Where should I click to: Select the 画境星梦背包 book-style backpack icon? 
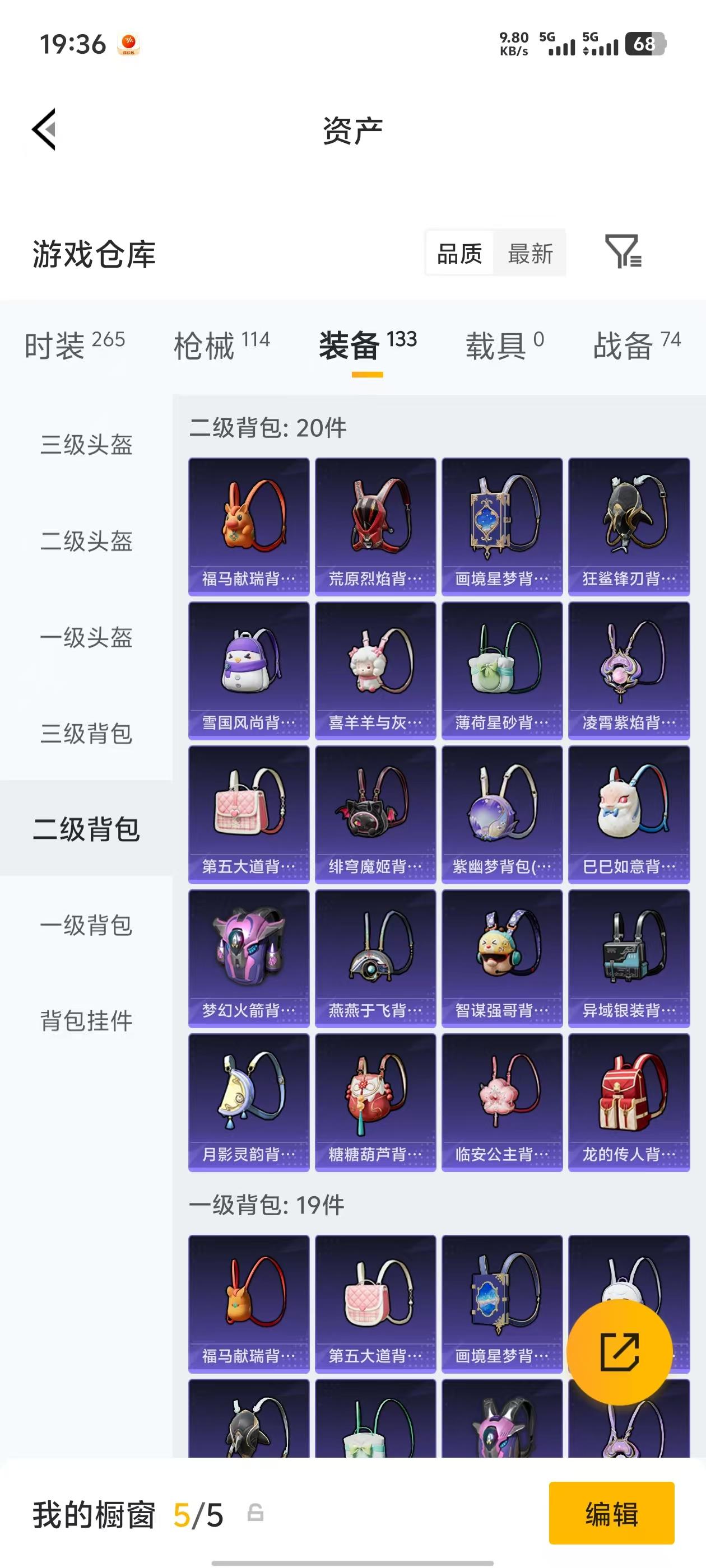503,525
